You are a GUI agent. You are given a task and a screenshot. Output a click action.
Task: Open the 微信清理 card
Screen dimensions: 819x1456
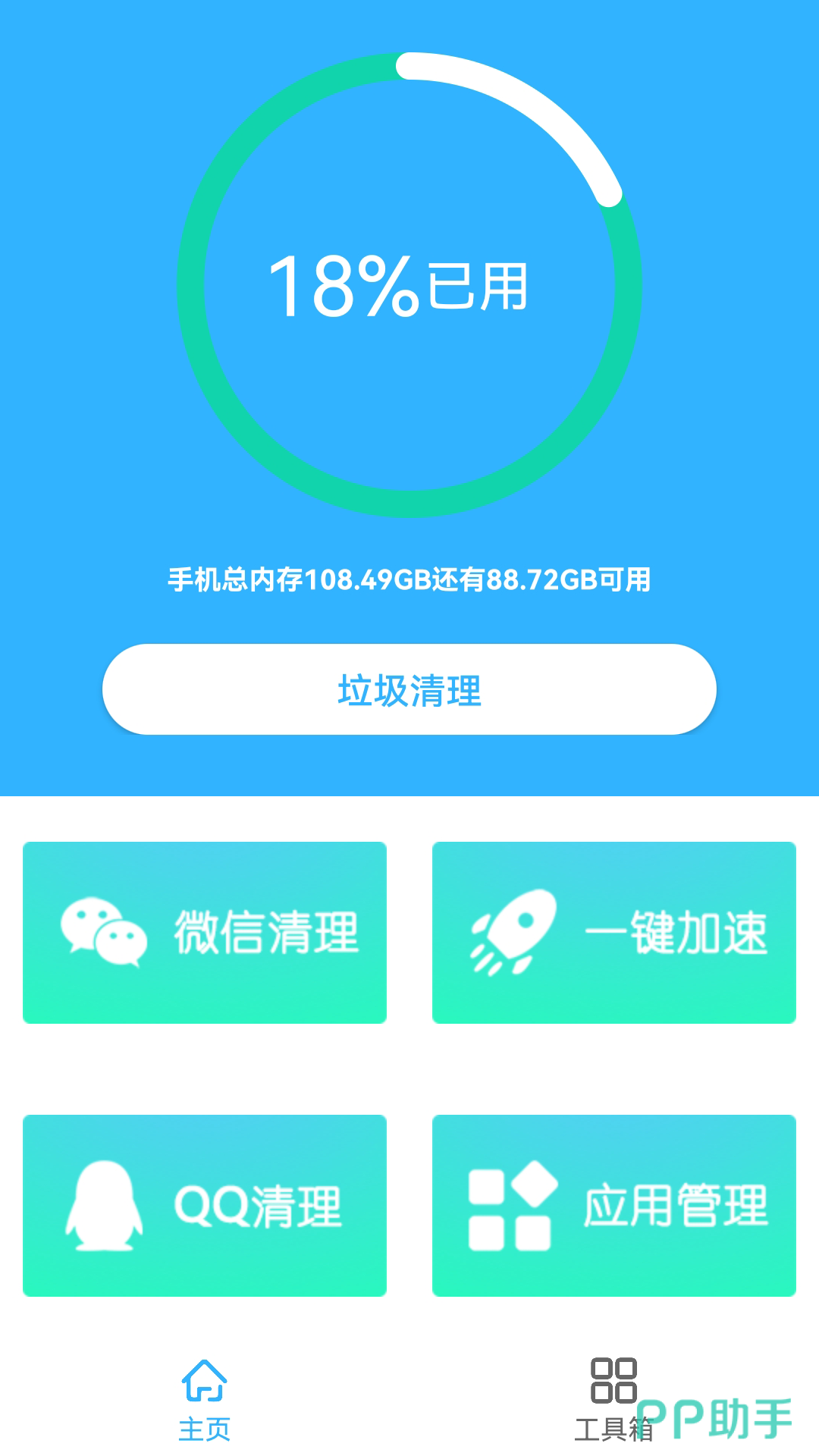pos(205,932)
